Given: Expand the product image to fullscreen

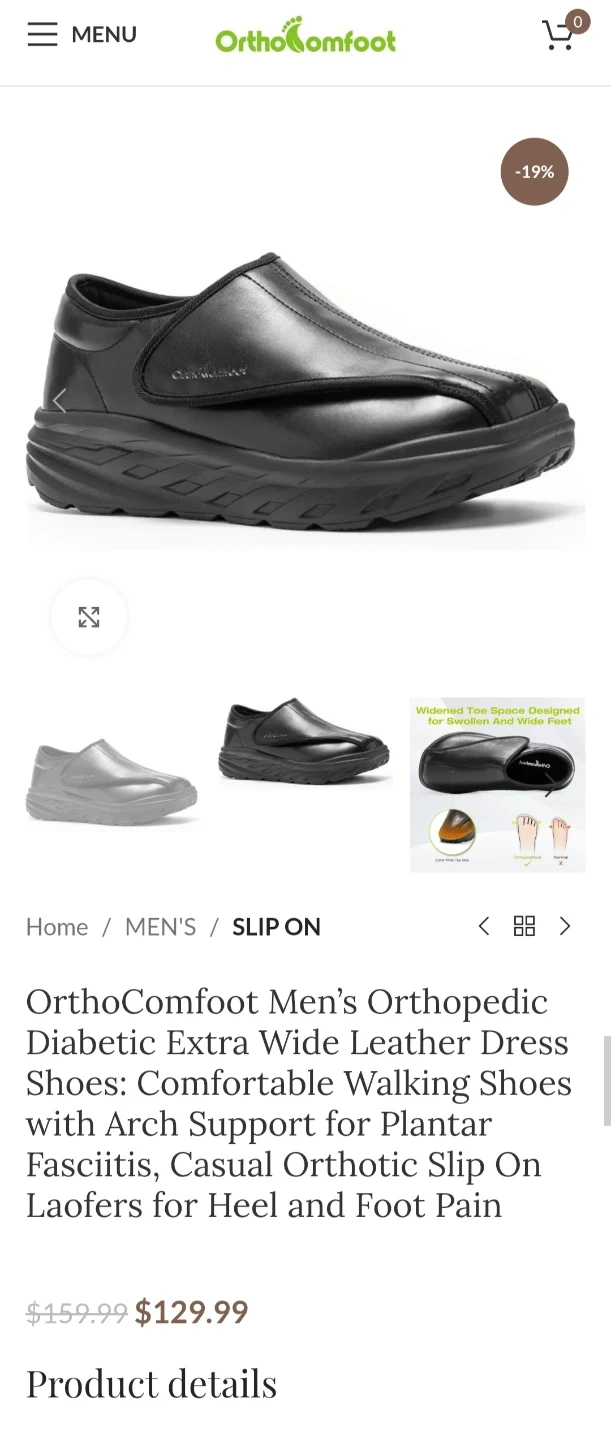Looking at the screenshot, I should click(x=89, y=617).
